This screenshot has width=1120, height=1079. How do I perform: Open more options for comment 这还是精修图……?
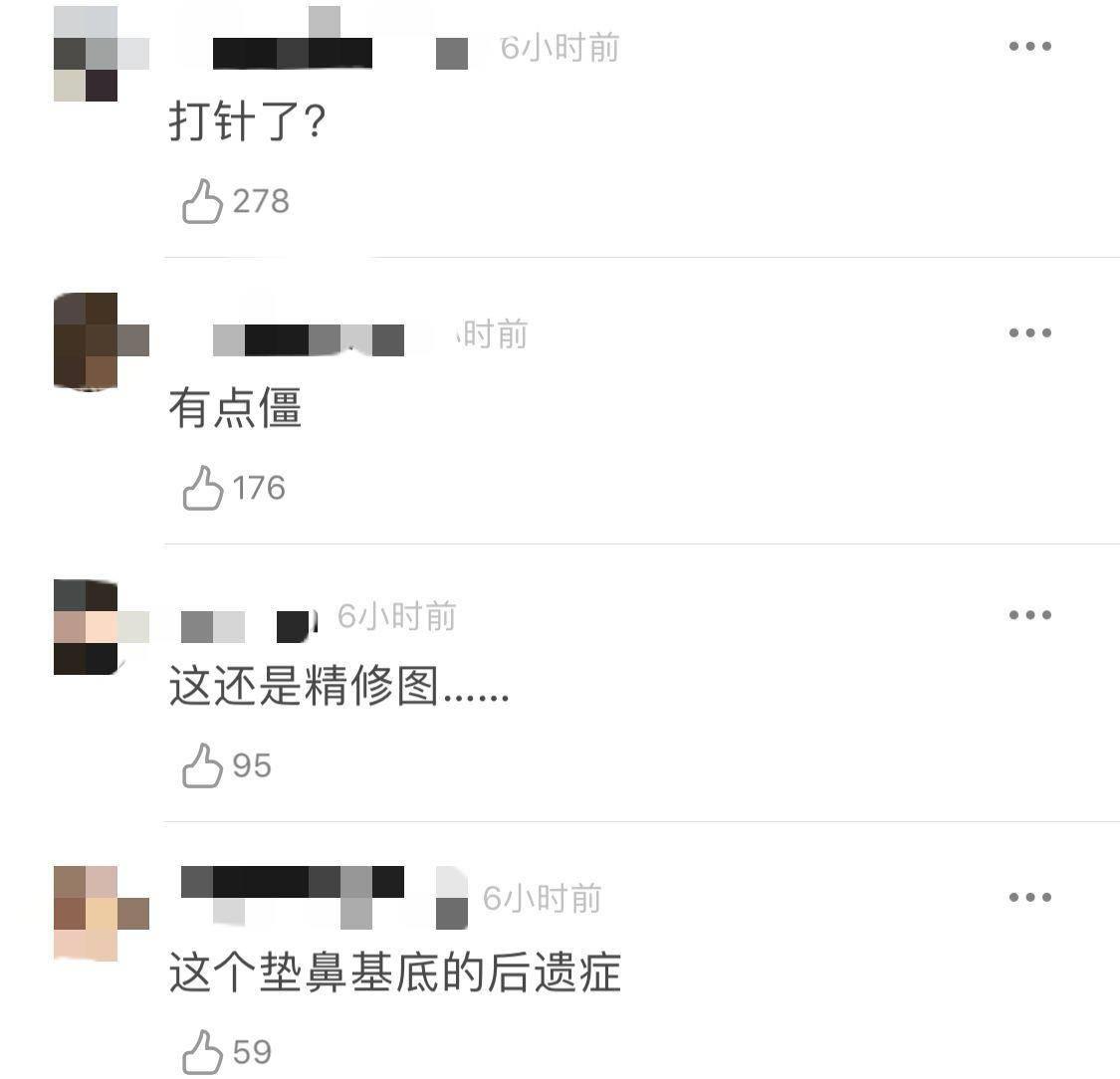(1029, 615)
